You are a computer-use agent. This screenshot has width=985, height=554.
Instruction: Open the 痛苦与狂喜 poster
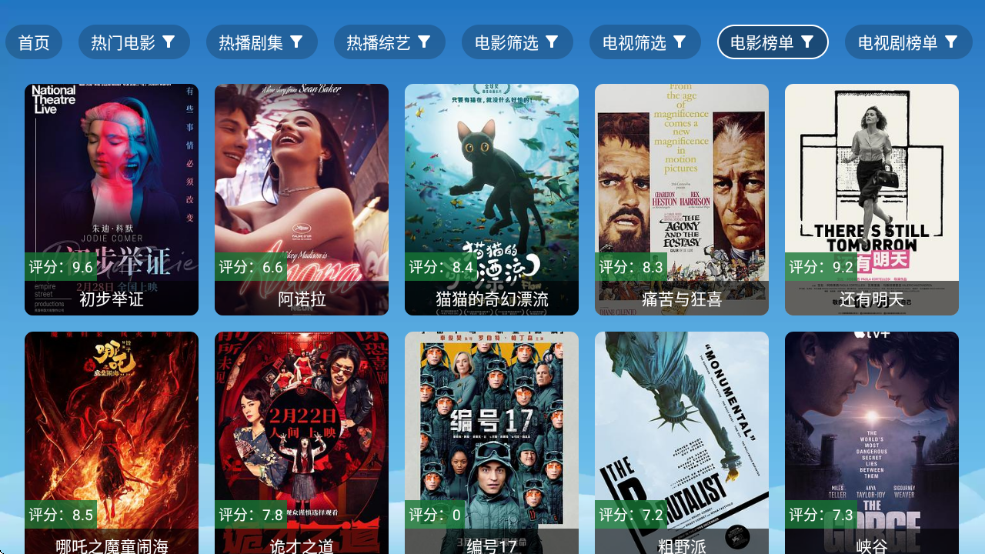point(681,199)
